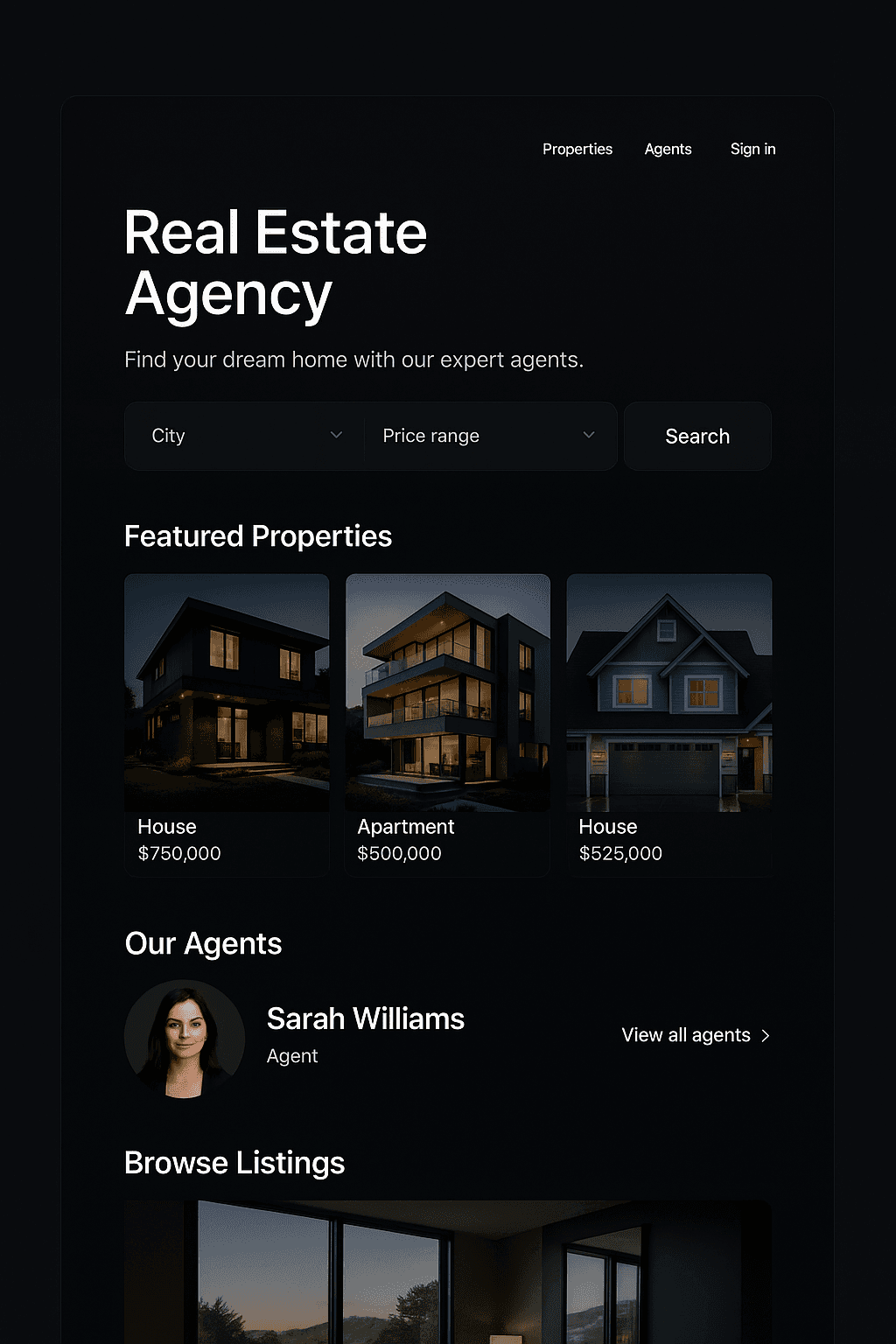Open Sarah Williams' agent profile

pyautogui.click(x=365, y=1019)
